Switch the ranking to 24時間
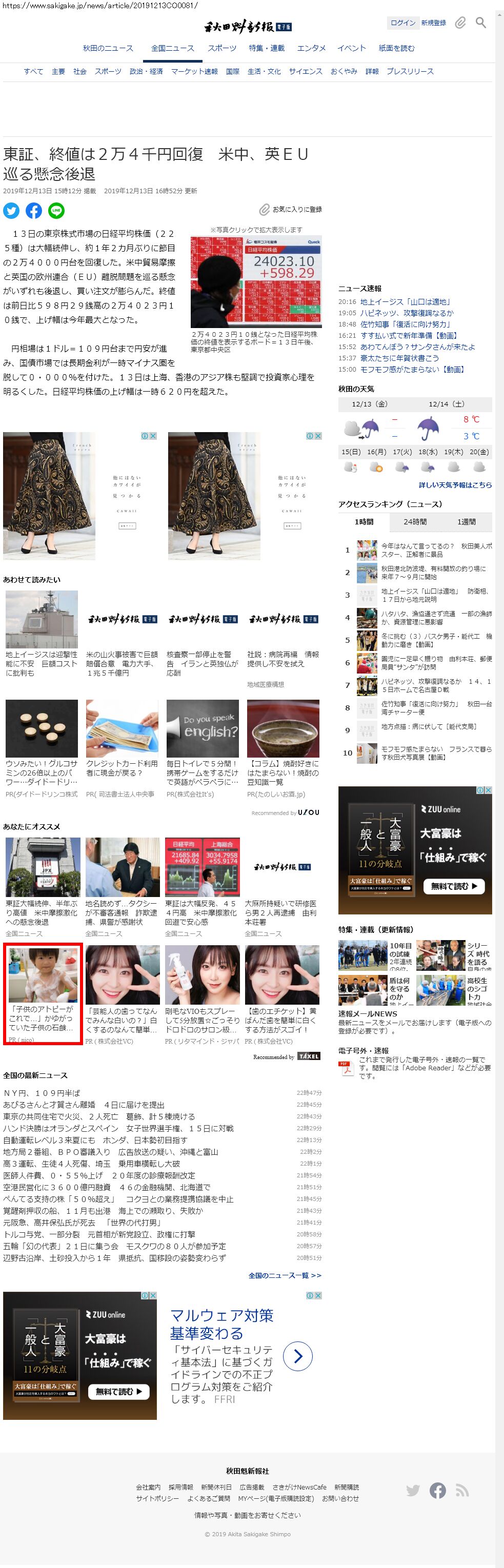Viewport: 504px width, 1568px height. pyautogui.click(x=414, y=522)
